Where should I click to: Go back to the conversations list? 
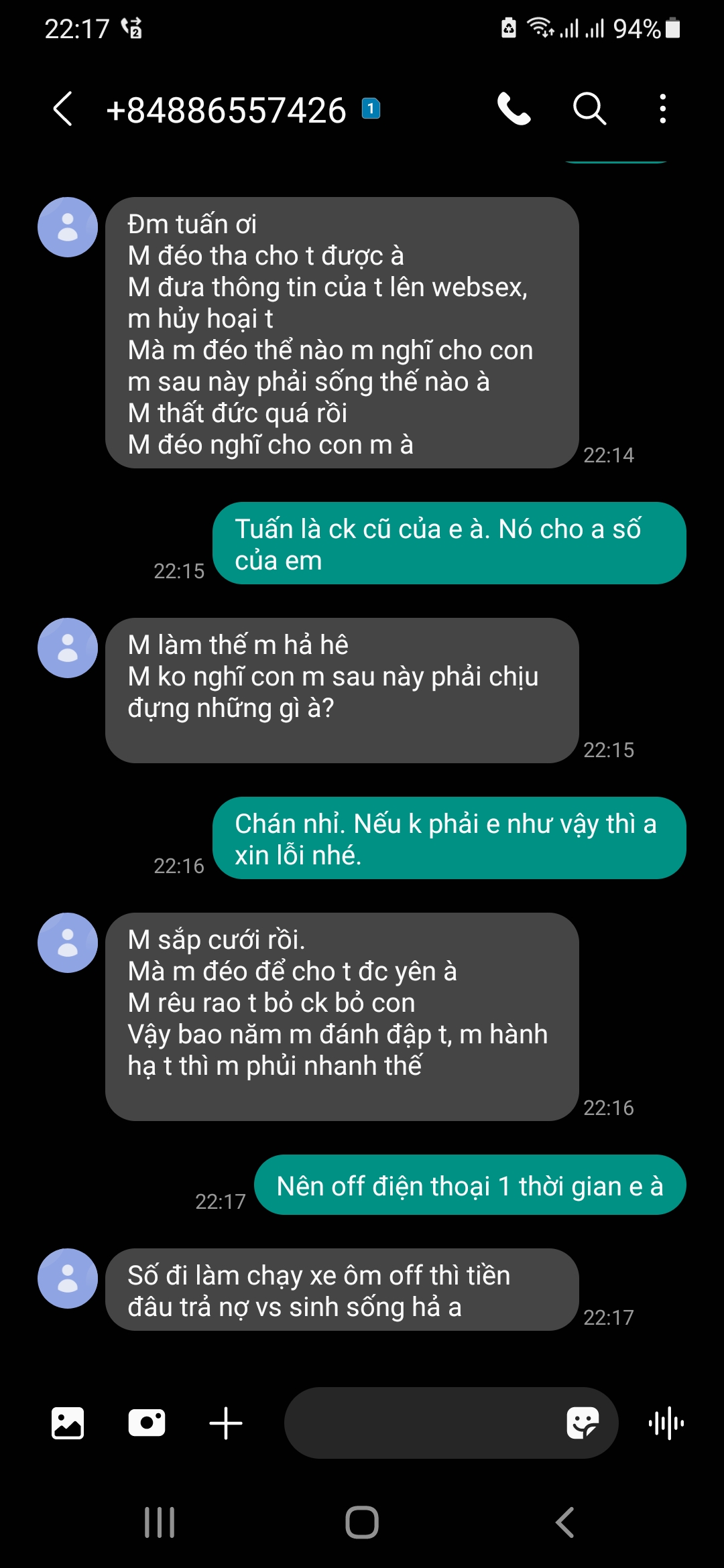tap(63, 109)
